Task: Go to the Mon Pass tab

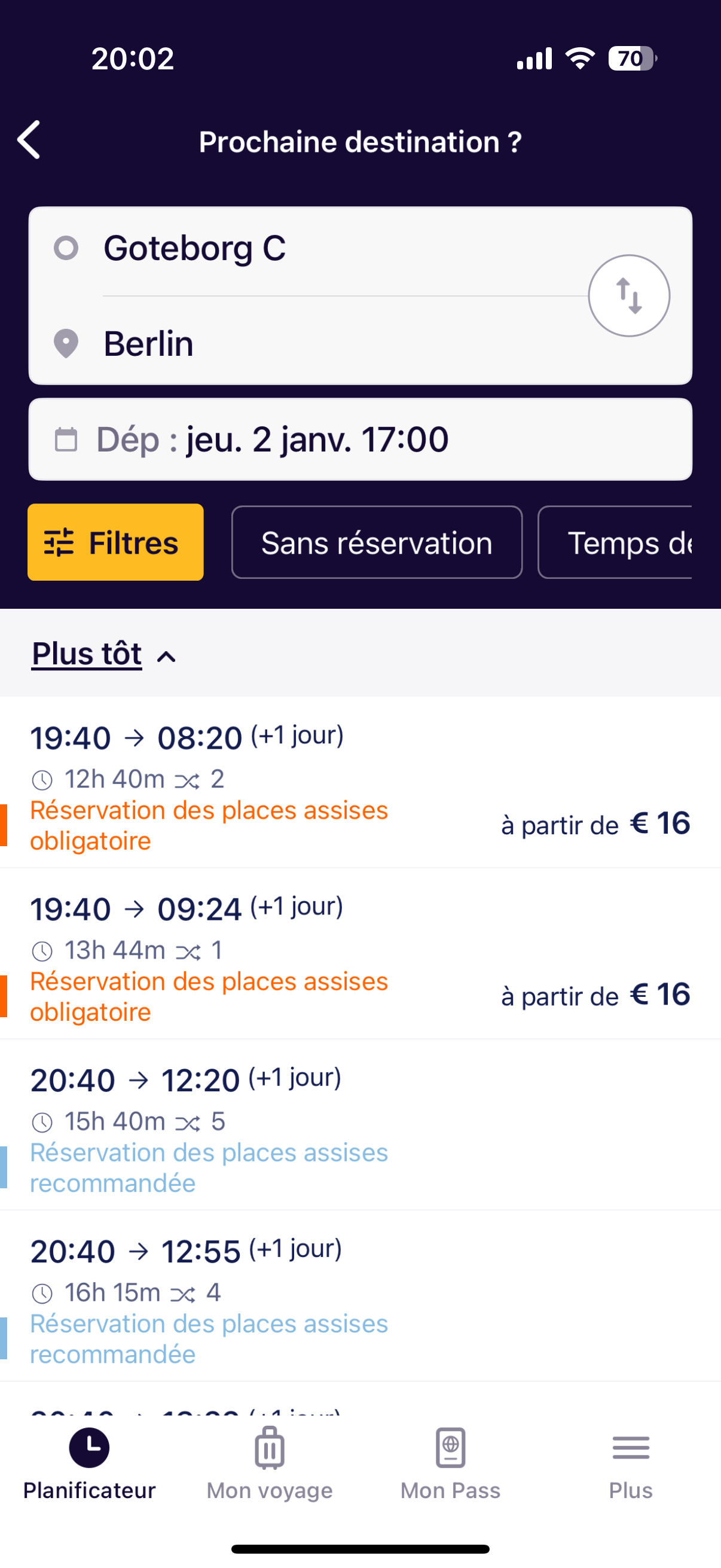Action: (x=450, y=1464)
